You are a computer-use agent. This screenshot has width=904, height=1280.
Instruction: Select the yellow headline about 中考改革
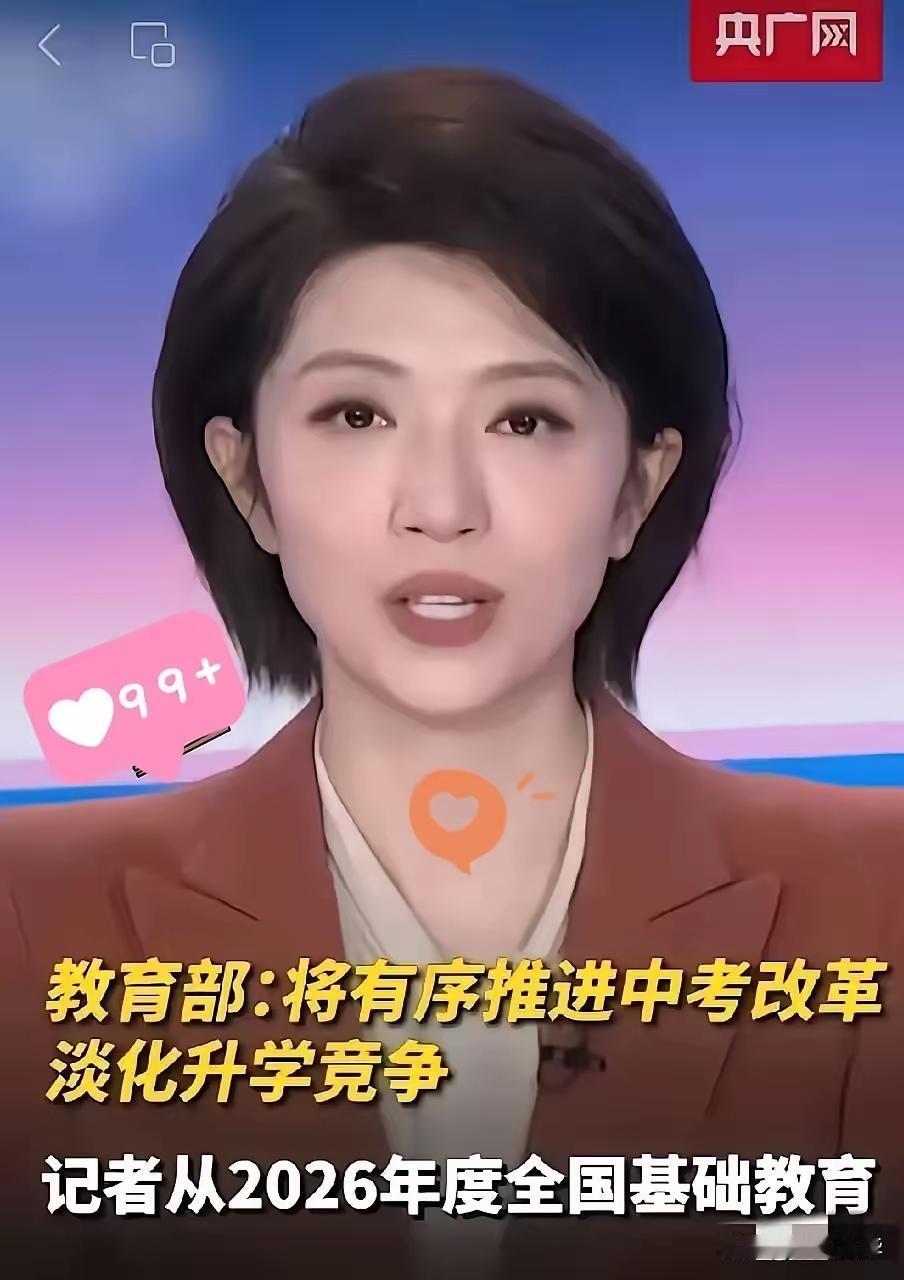coord(450,995)
